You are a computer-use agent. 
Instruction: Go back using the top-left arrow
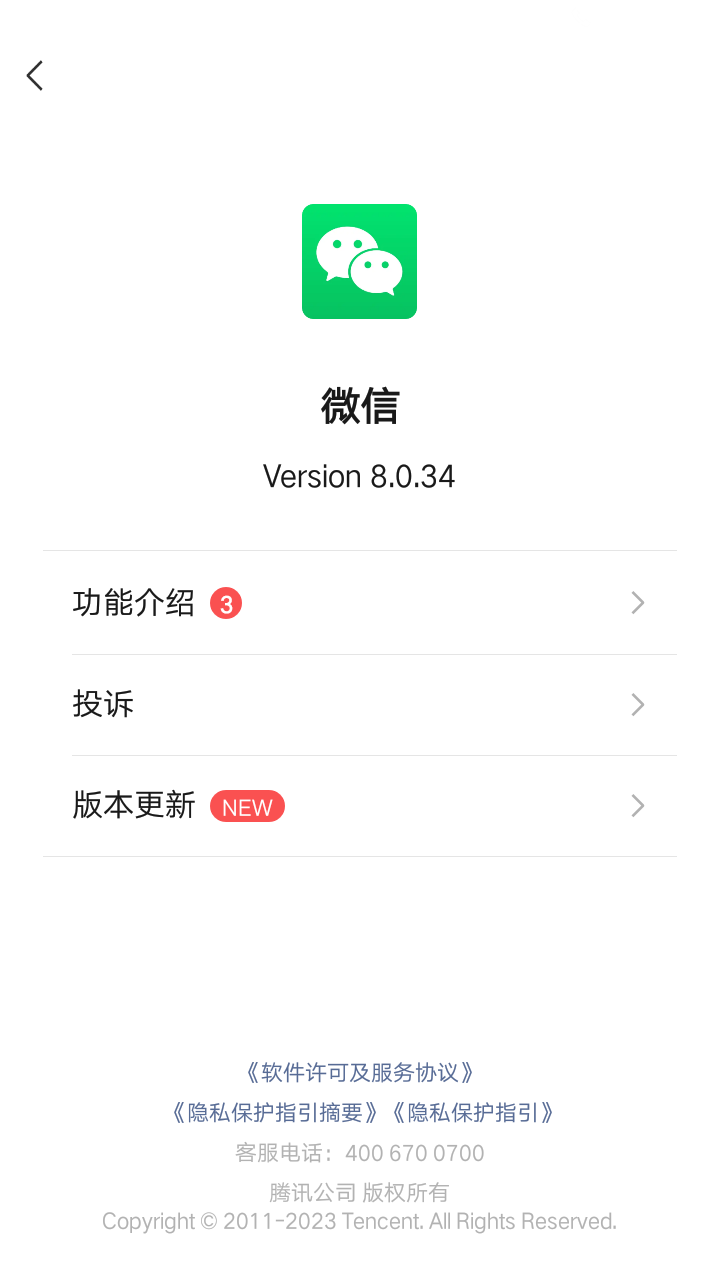pos(35,75)
